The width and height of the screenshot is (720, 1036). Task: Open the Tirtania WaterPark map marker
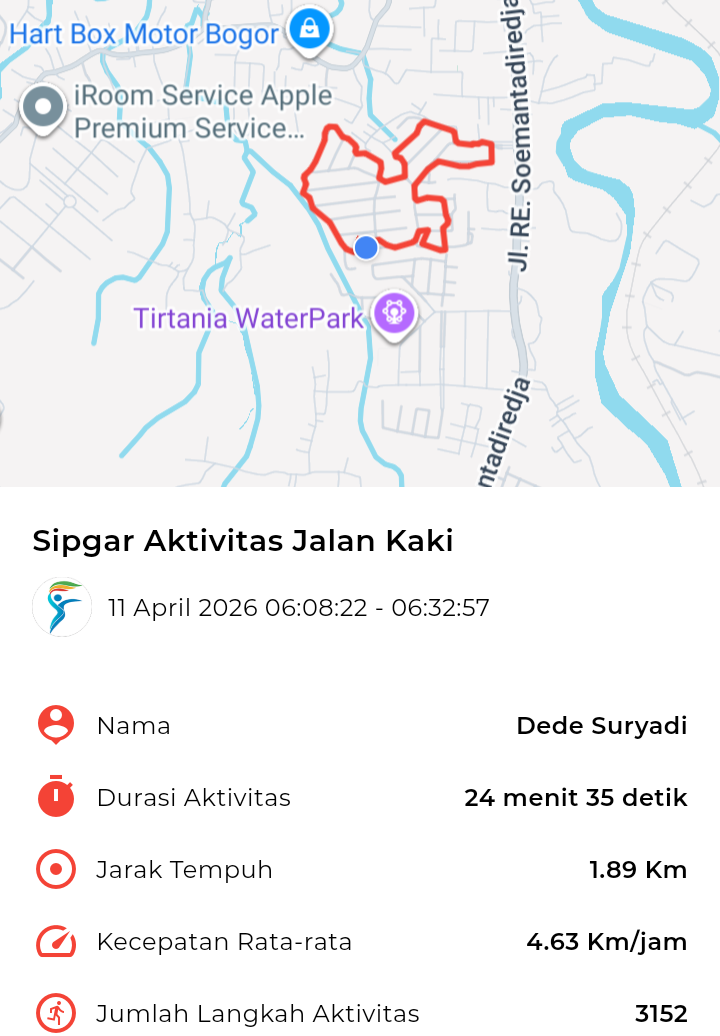395,314
